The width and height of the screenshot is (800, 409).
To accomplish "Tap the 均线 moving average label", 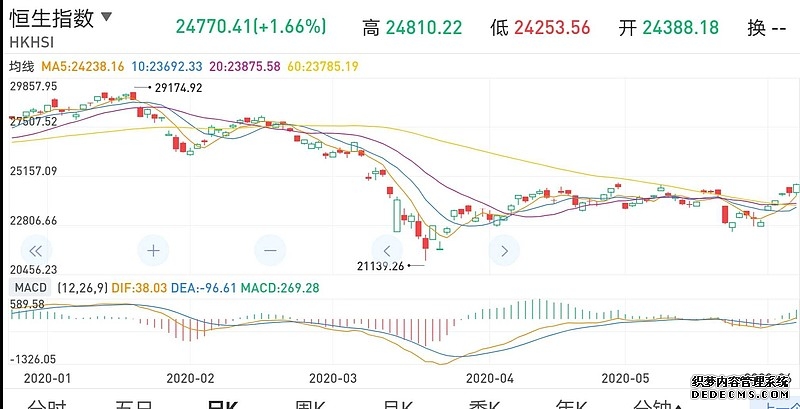I will 23,66.
